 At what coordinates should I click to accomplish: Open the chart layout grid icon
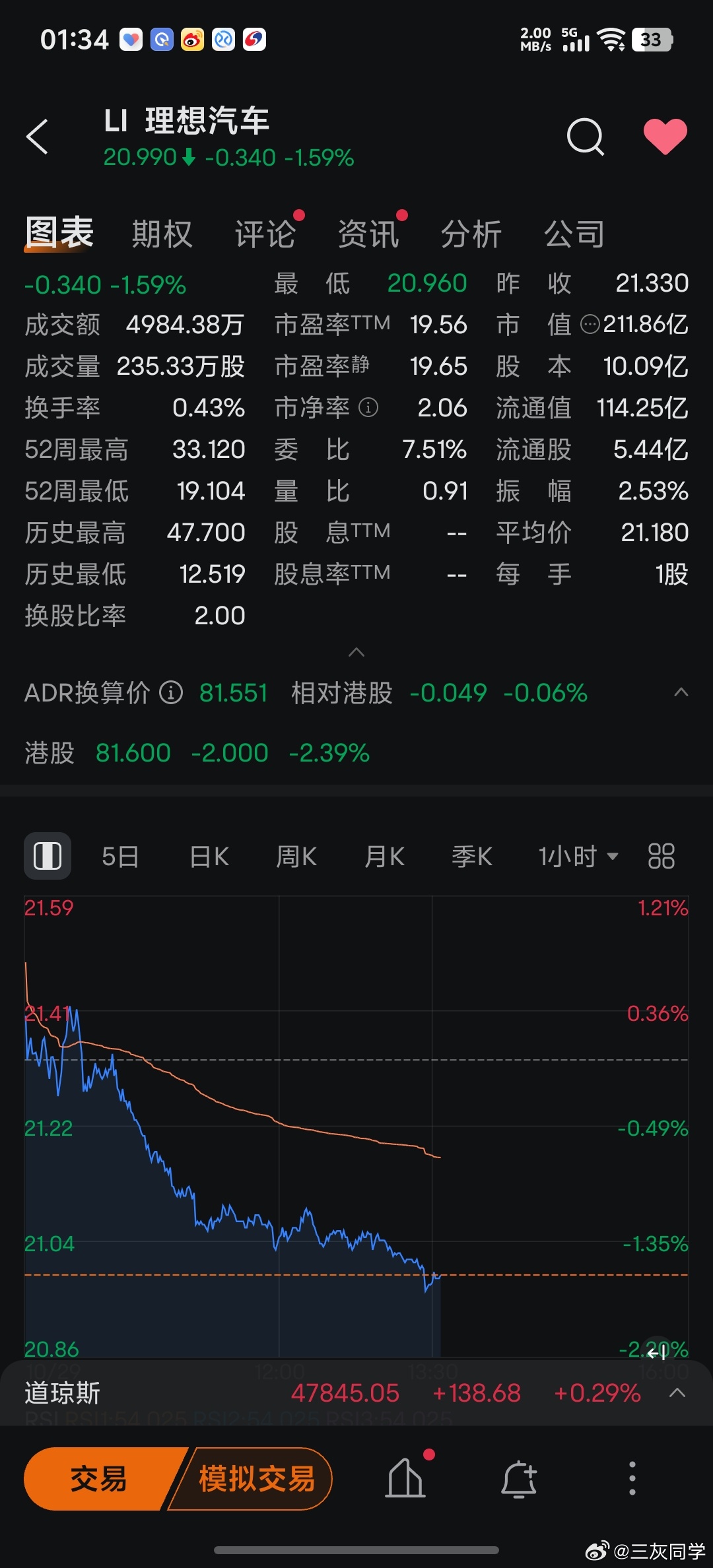click(660, 855)
